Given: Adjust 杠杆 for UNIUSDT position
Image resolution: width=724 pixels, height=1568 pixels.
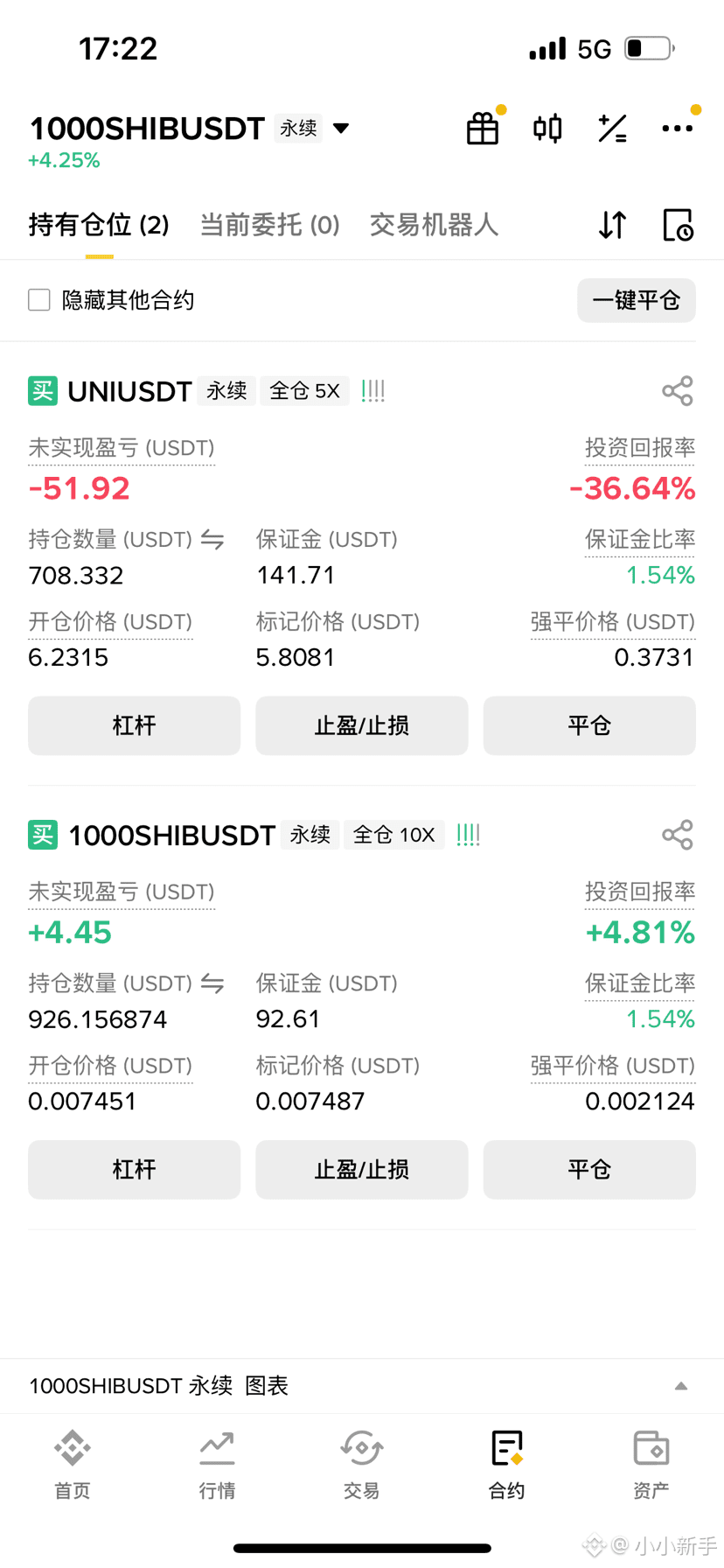Looking at the screenshot, I should [x=134, y=725].
